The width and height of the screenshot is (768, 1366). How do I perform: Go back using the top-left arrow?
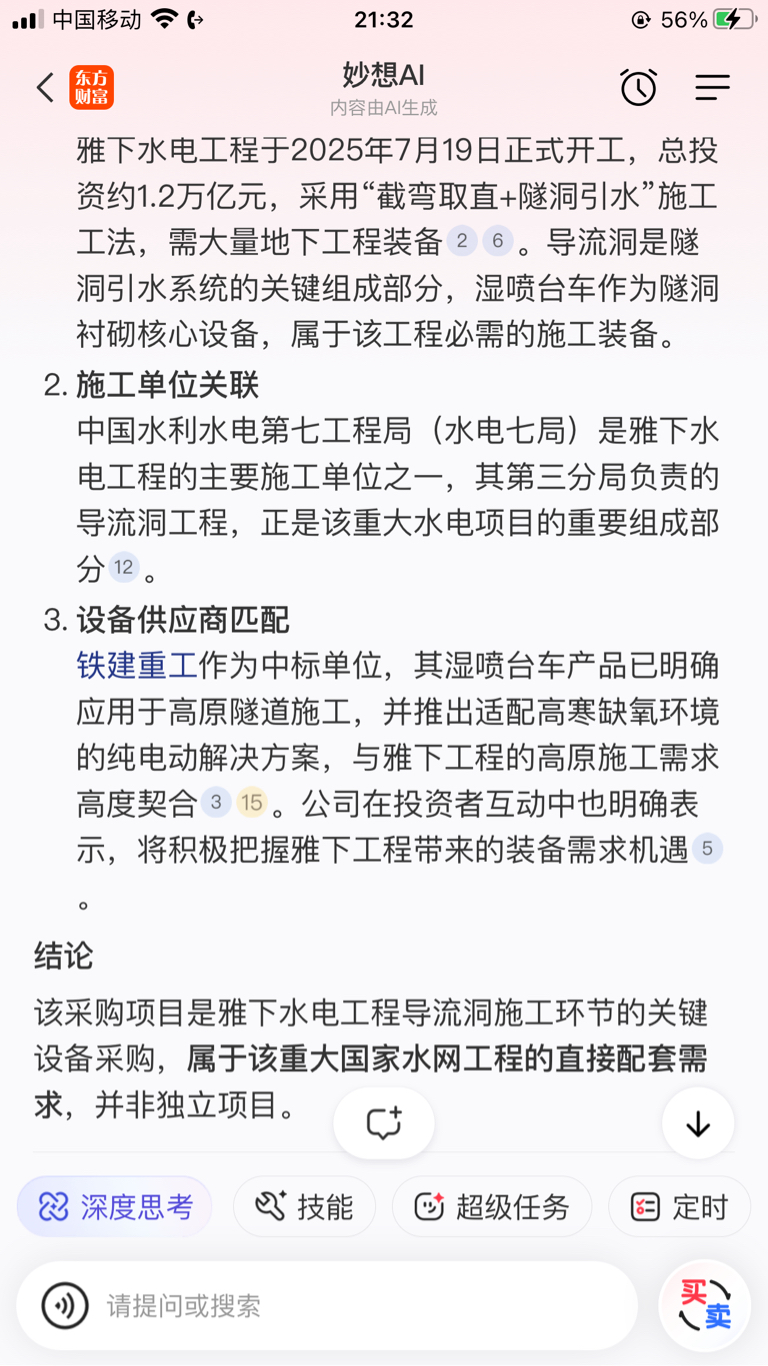[x=45, y=88]
